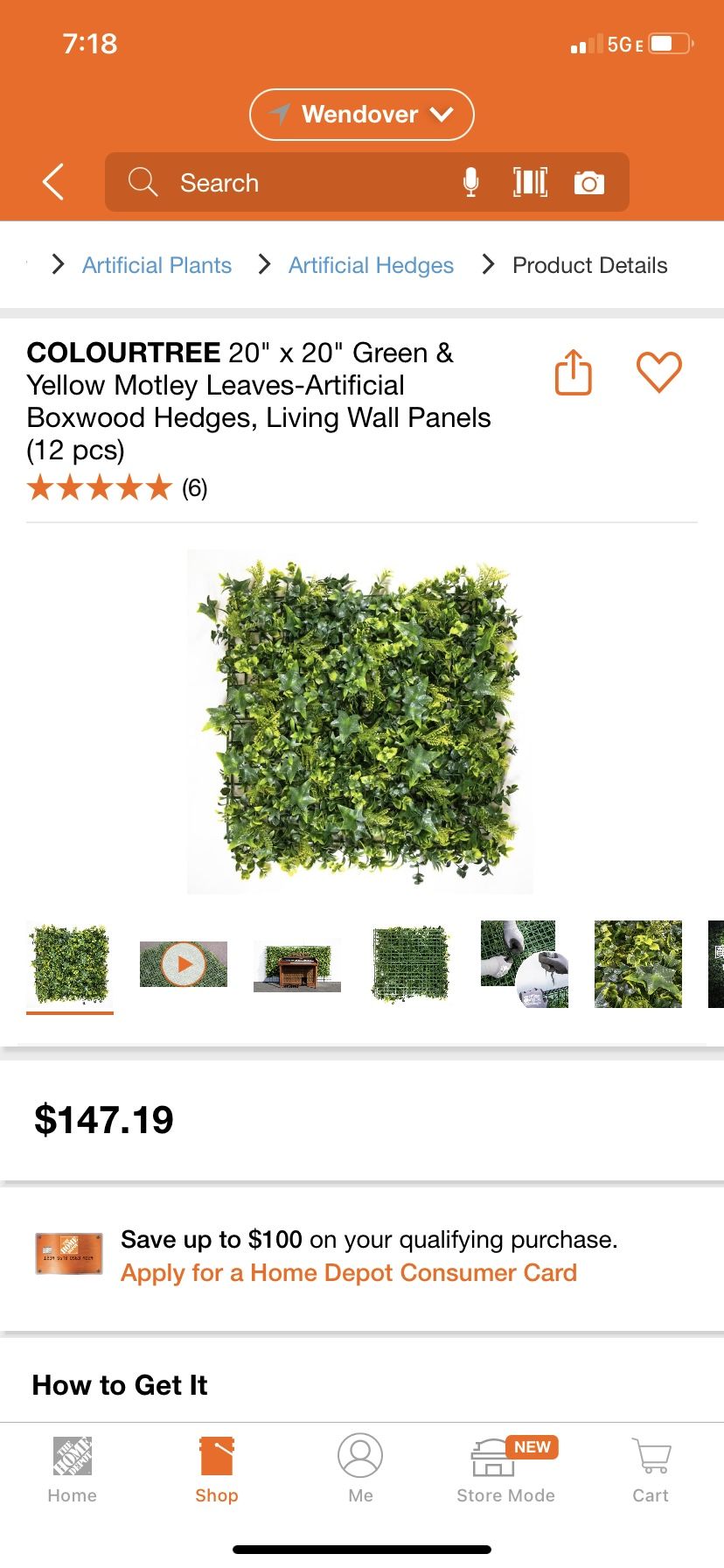Share this product
Viewport: 724px width, 1568px height.
point(574,373)
